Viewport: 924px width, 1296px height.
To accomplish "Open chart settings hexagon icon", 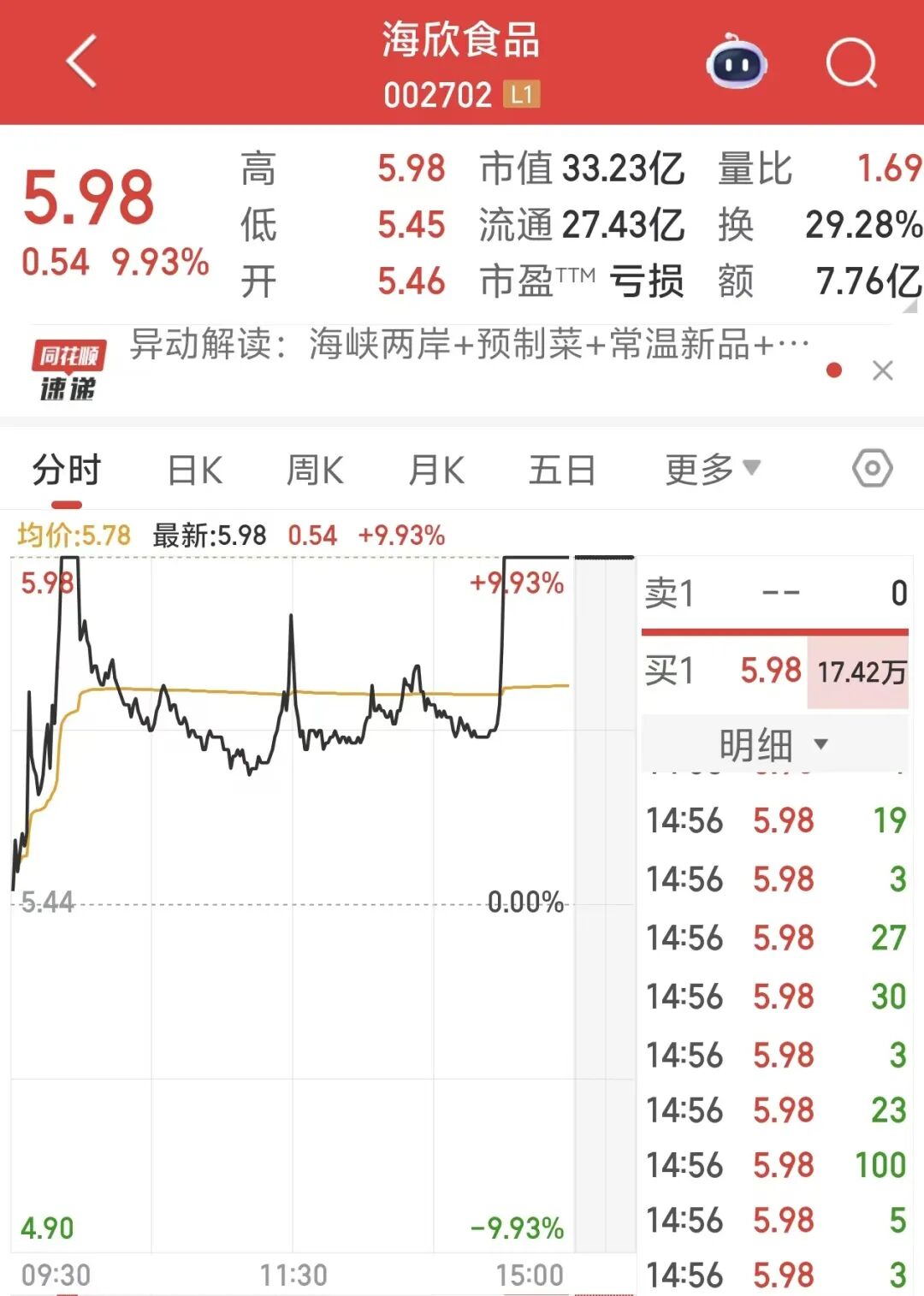I will click(872, 468).
